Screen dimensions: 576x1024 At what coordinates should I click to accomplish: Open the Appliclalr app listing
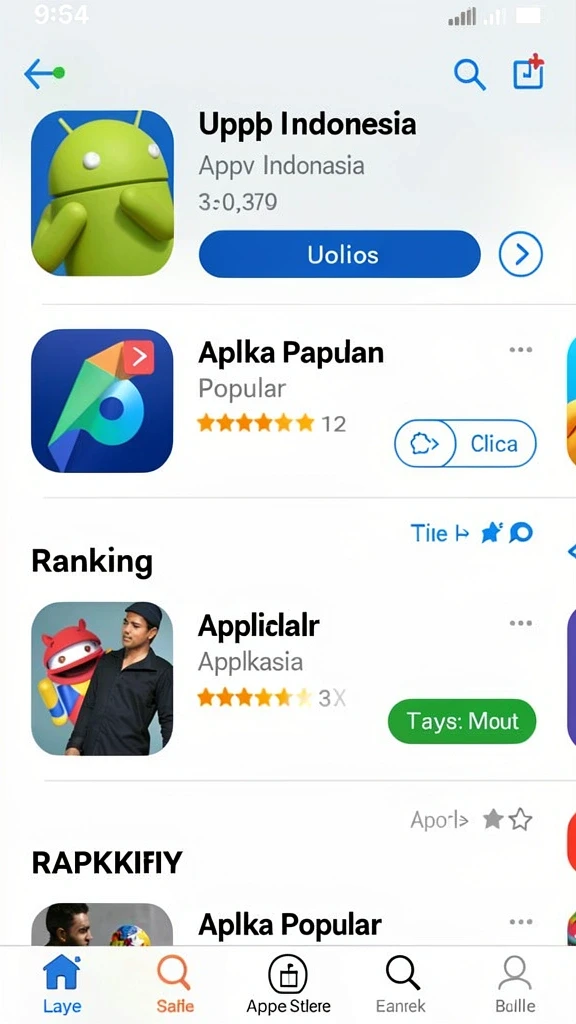[x=259, y=627]
